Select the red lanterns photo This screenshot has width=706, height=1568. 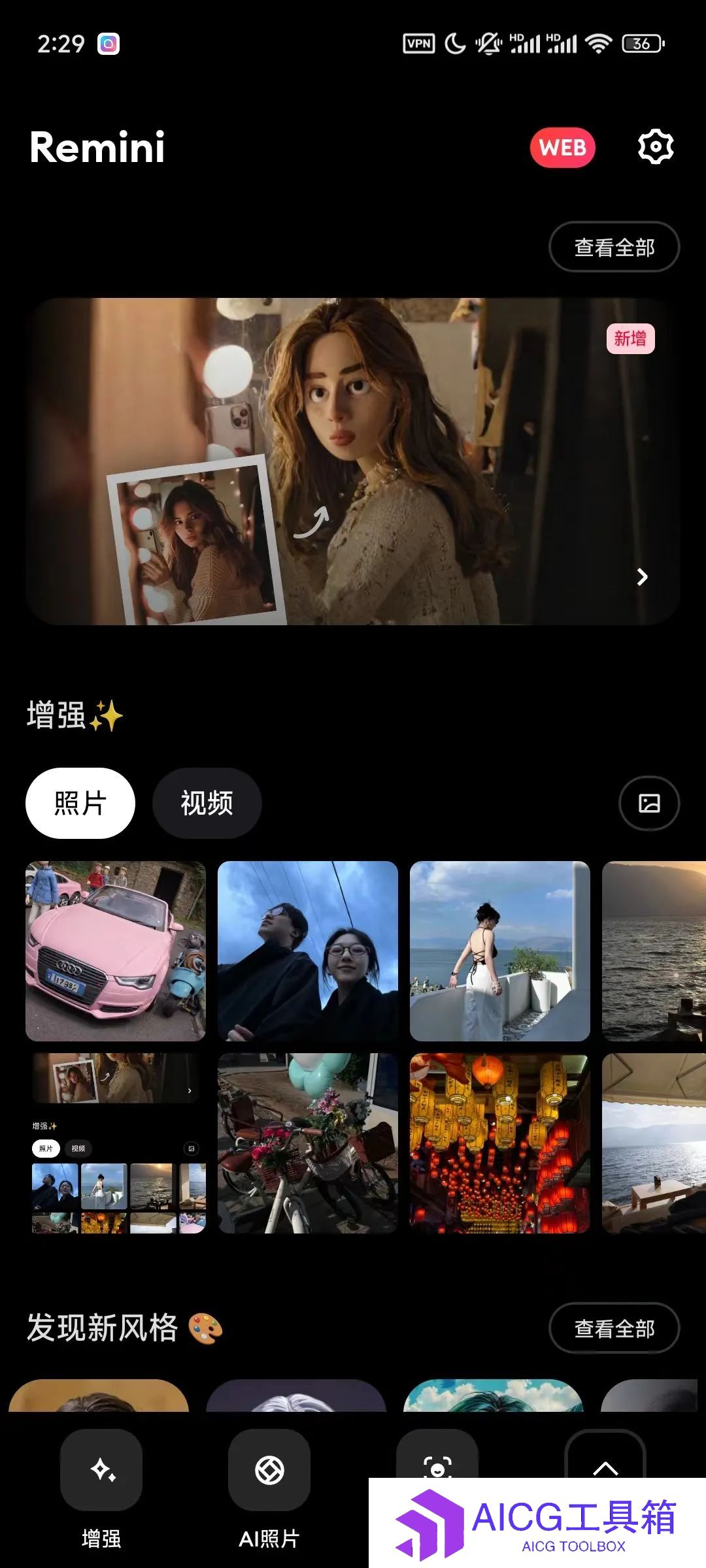(500, 1143)
